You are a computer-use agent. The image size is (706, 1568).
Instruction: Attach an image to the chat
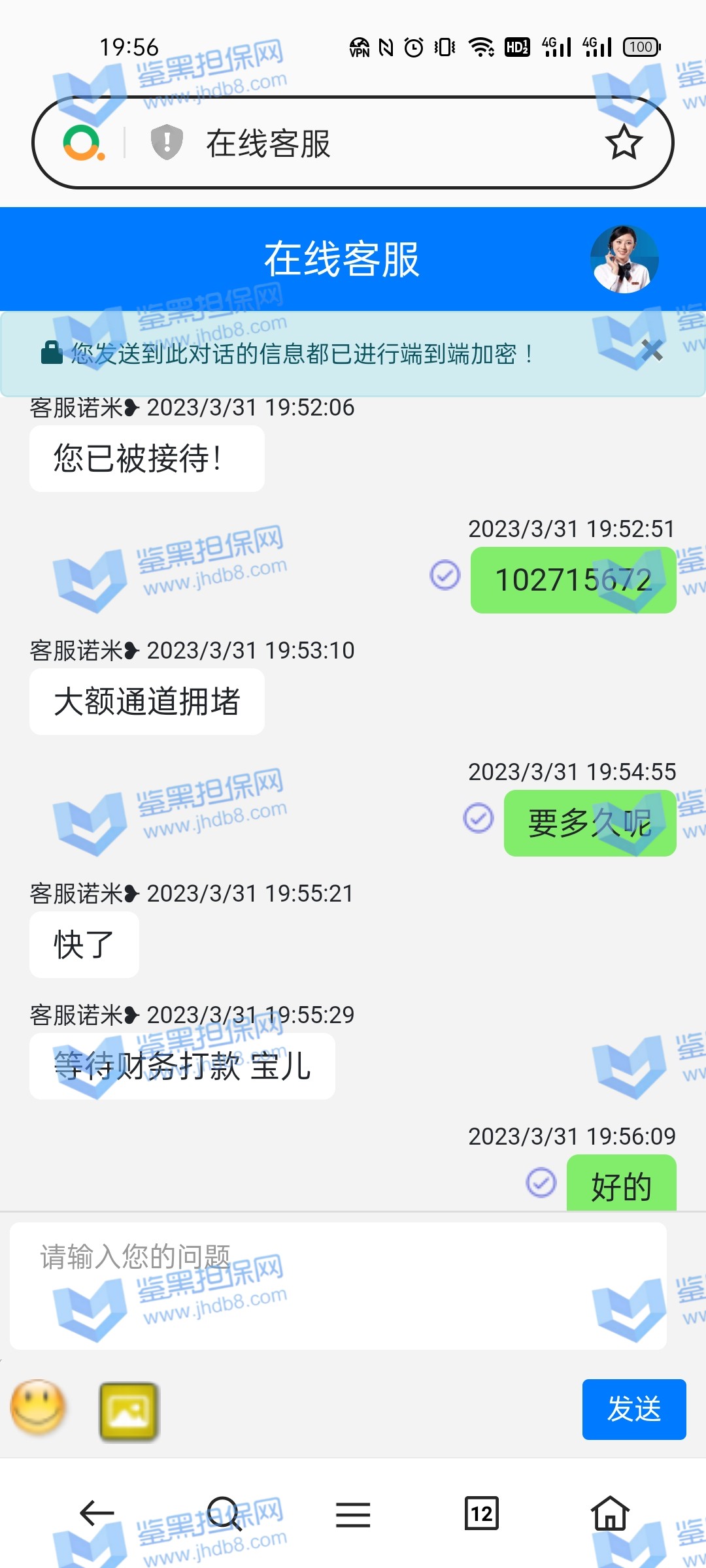tap(129, 1411)
